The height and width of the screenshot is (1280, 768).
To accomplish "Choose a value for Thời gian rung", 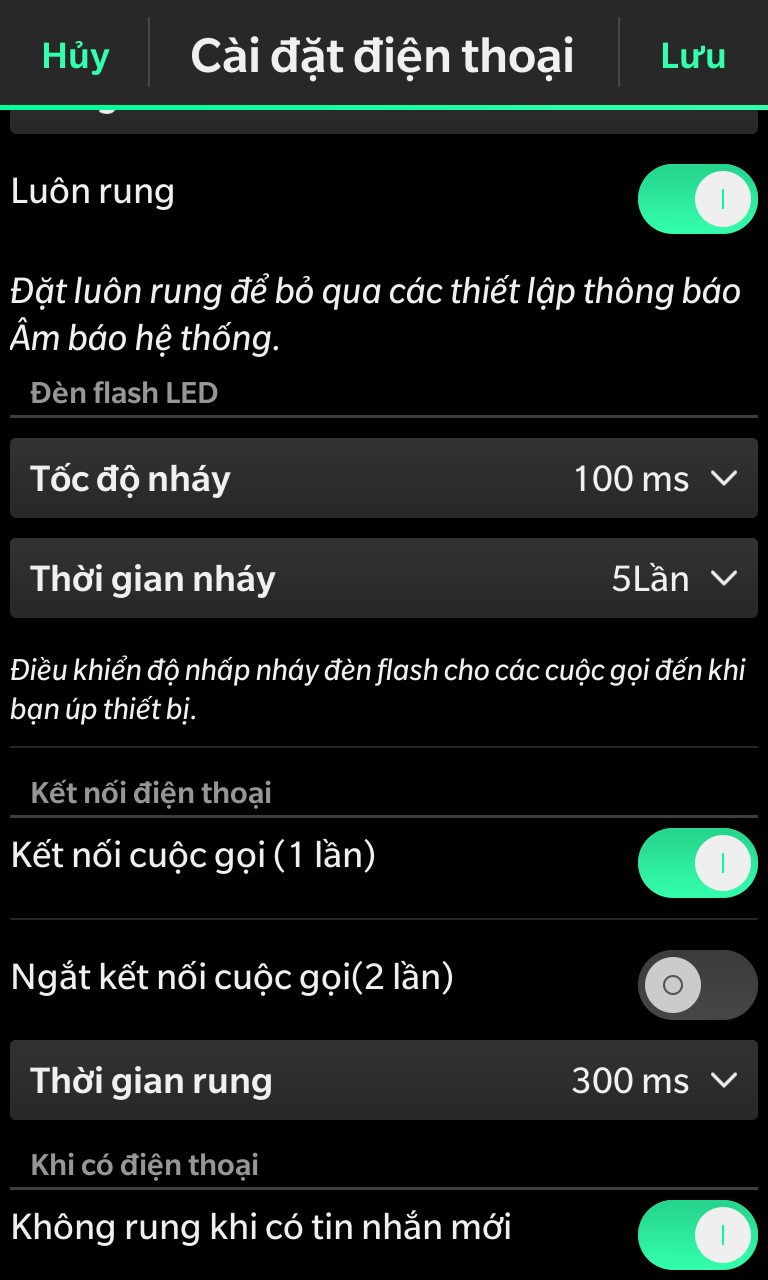I will click(x=384, y=1080).
